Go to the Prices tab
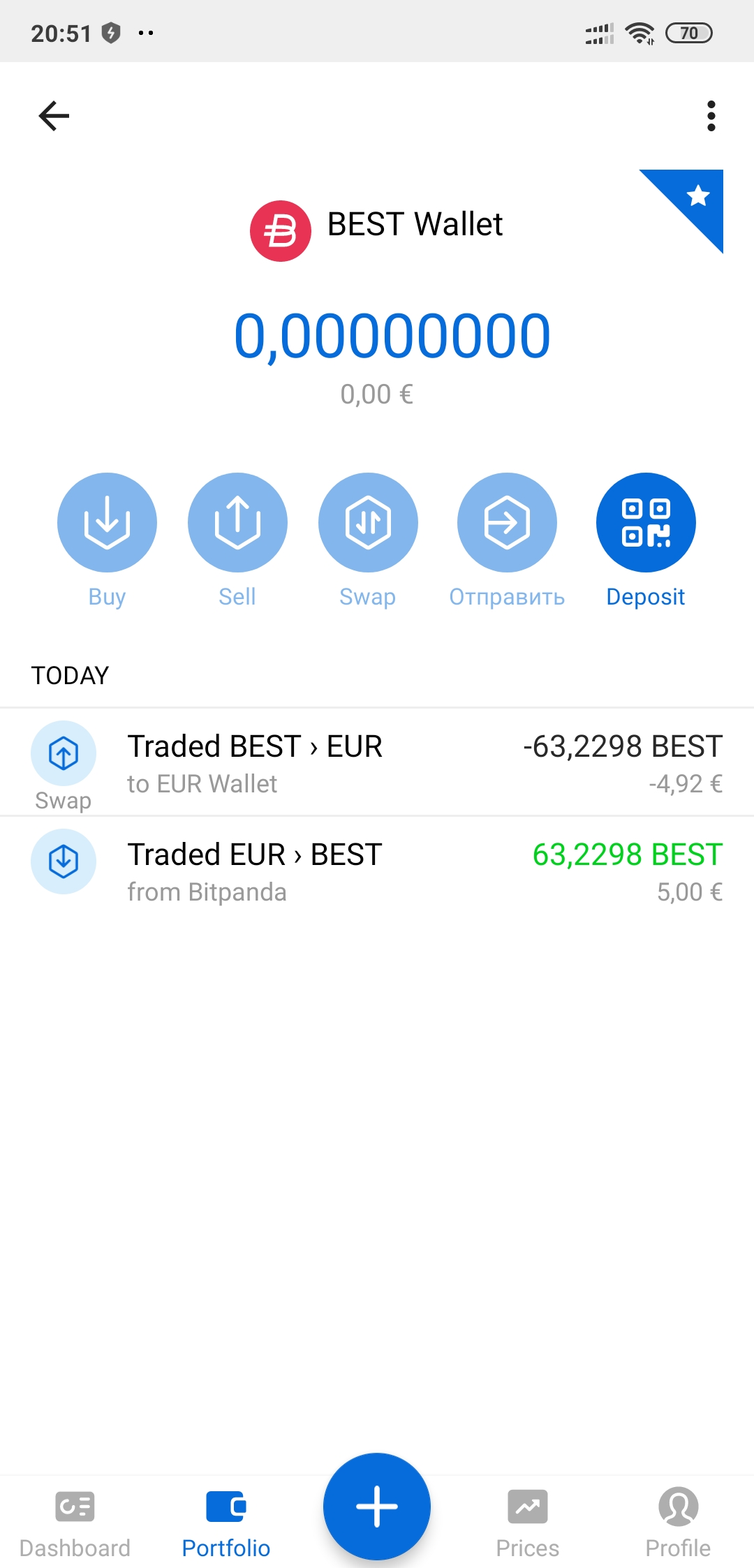This screenshot has height=1568, width=754. [528, 1521]
